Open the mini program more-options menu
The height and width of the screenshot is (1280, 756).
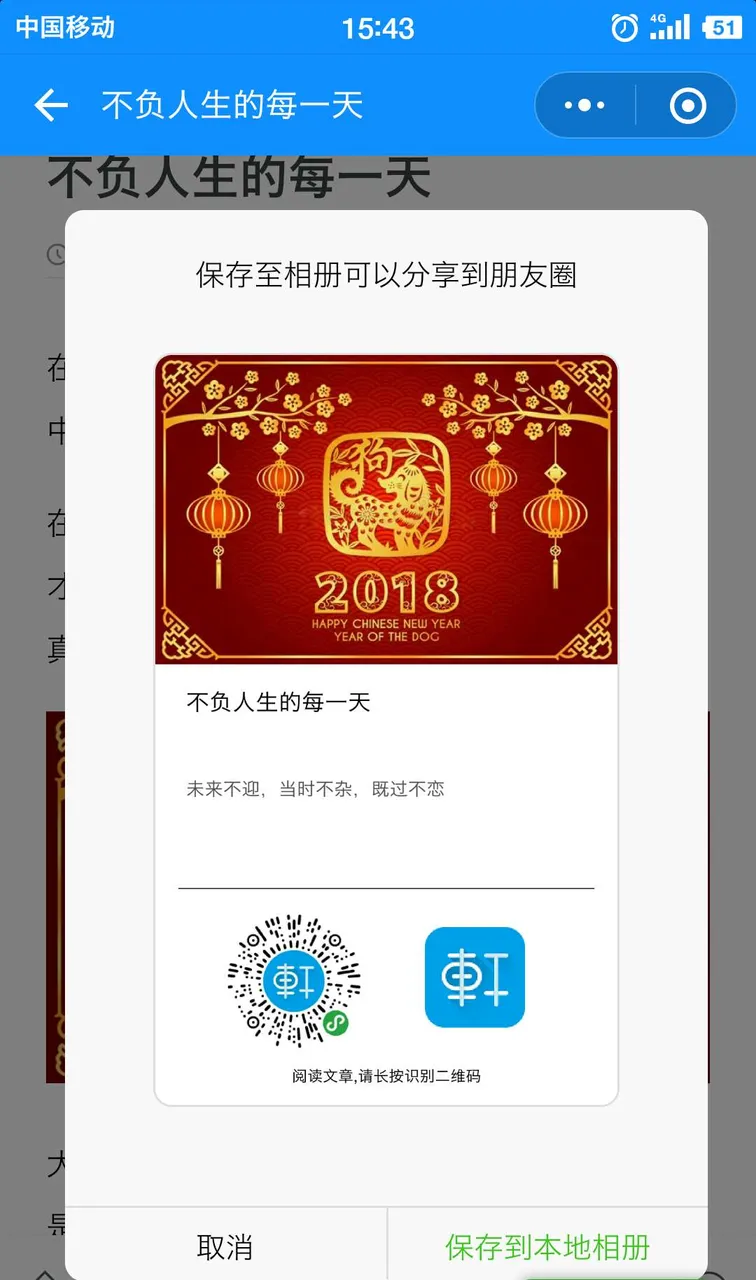pyautogui.click(x=585, y=105)
